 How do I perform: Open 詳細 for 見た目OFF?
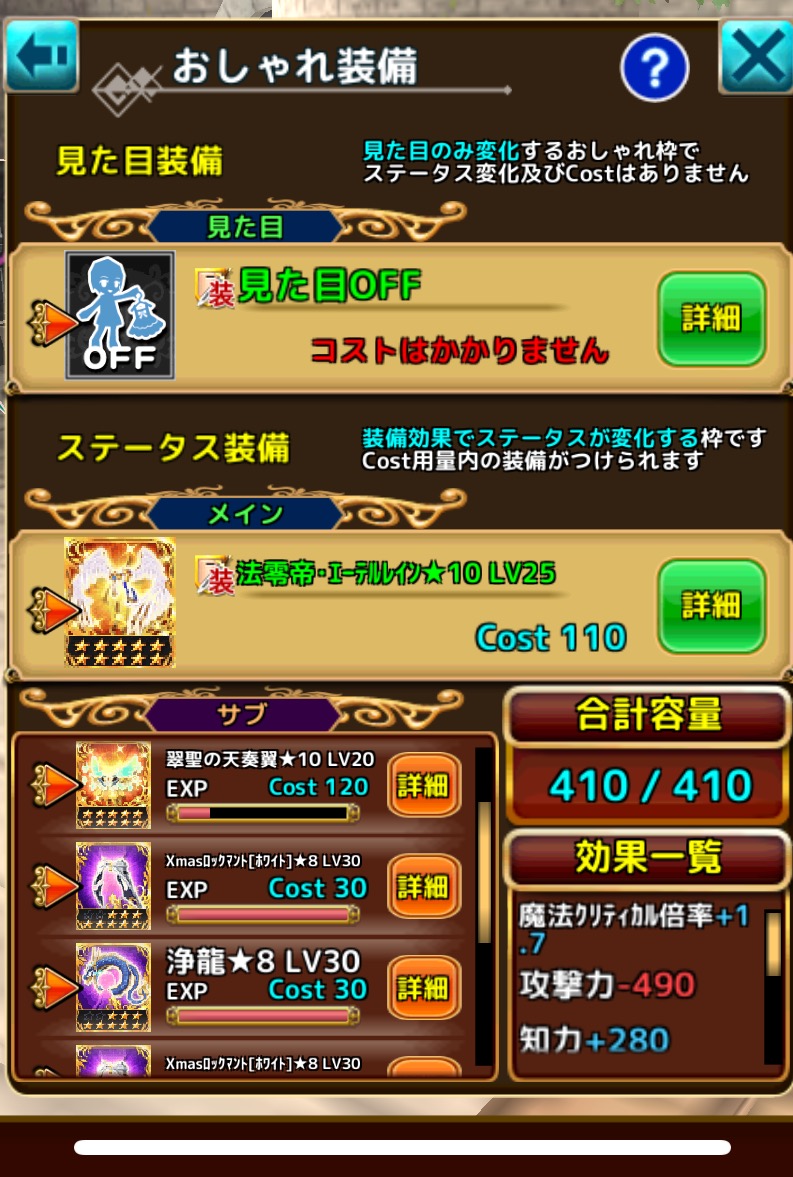pos(711,319)
